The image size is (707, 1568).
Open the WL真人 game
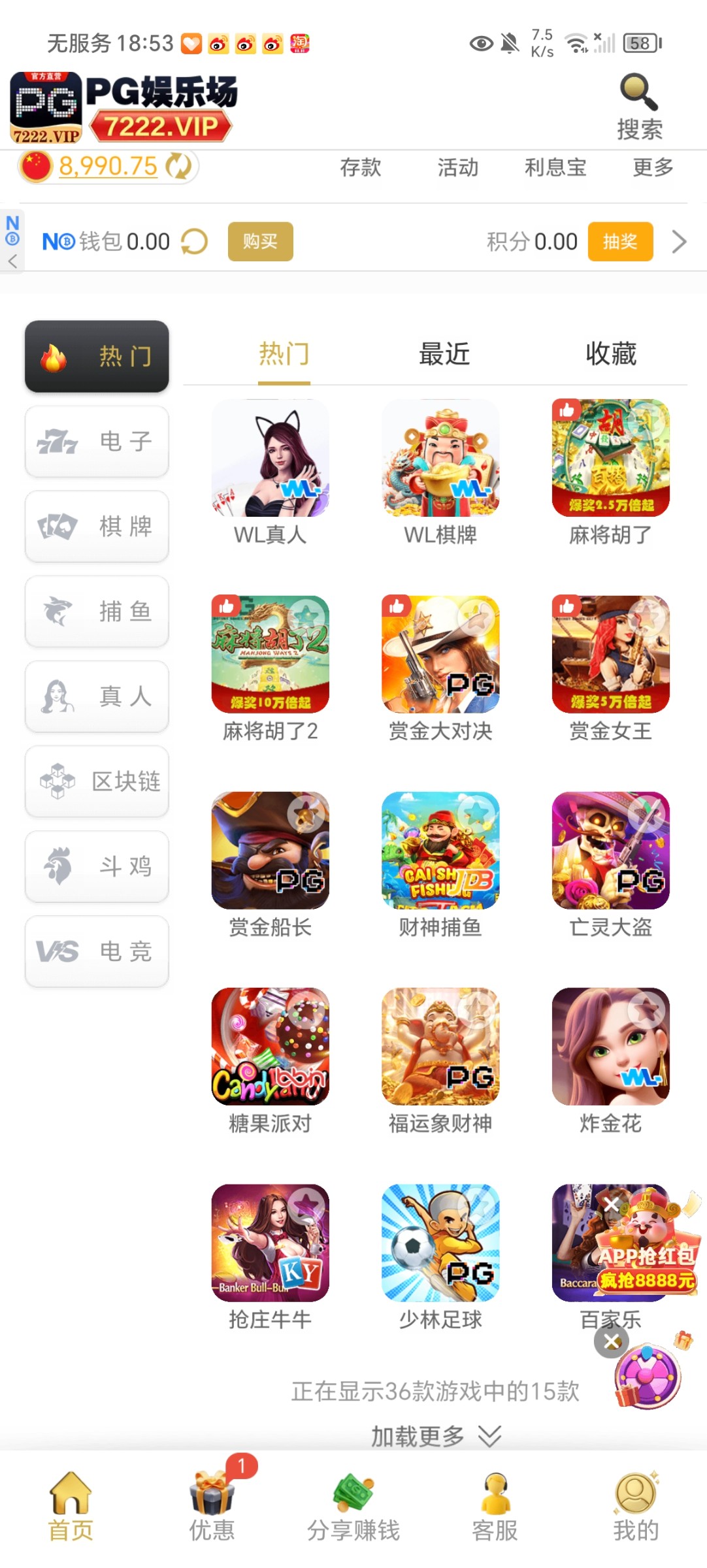click(270, 459)
